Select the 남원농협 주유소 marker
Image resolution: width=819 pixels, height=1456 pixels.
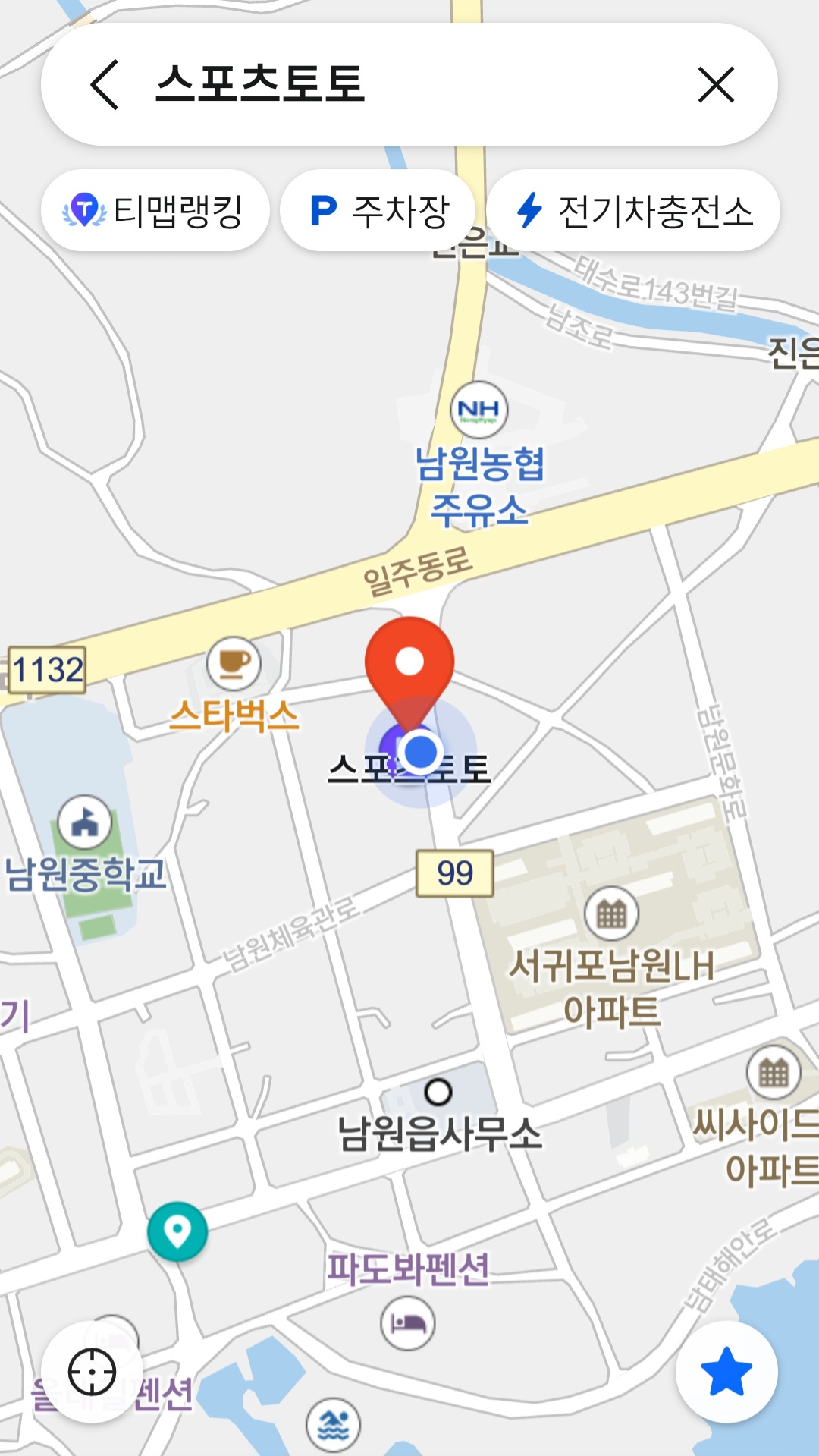[x=479, y=410]
